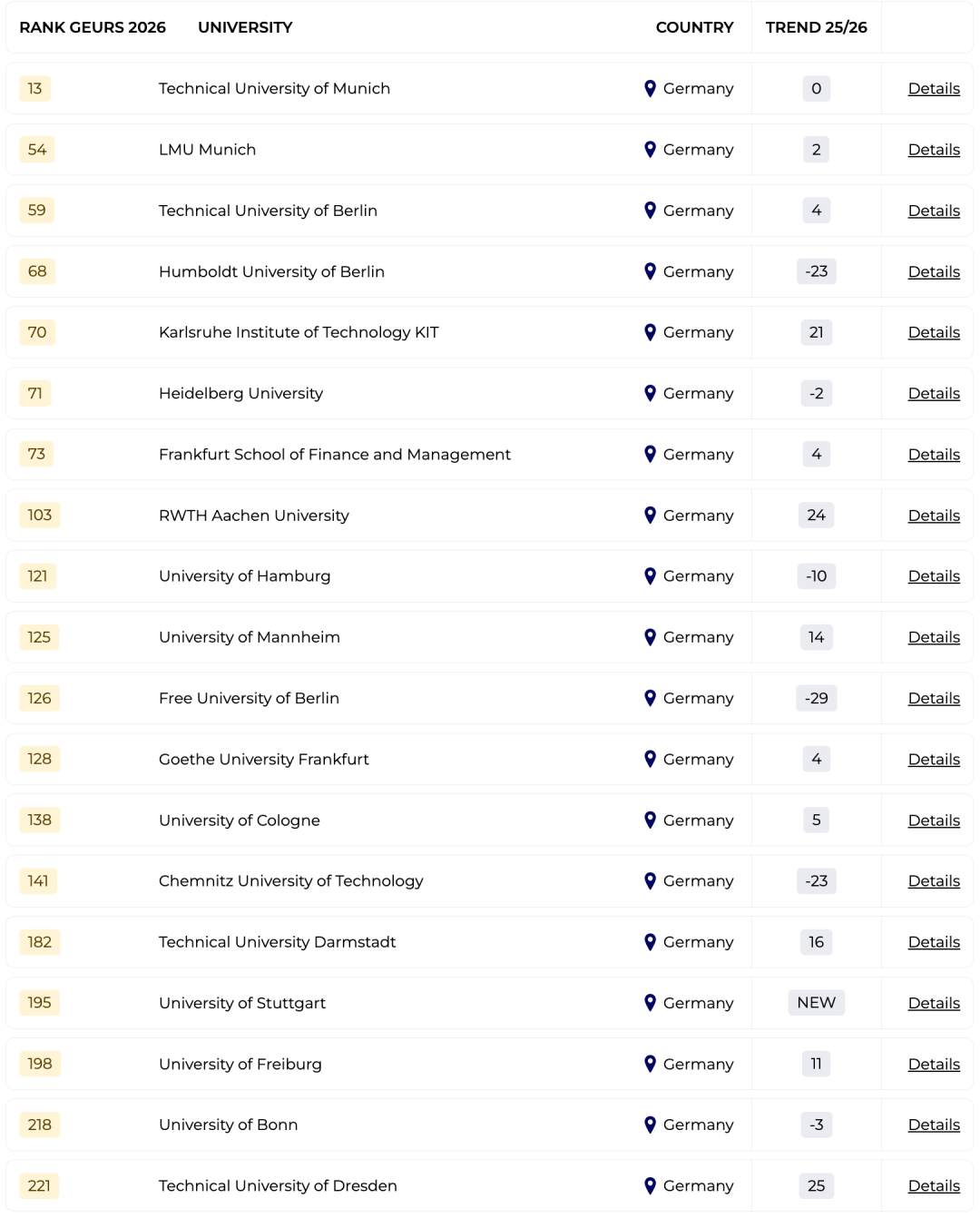Open Details for RWTH Aachen University
This screenshot has height=1228, width=980.
(934, 515)
